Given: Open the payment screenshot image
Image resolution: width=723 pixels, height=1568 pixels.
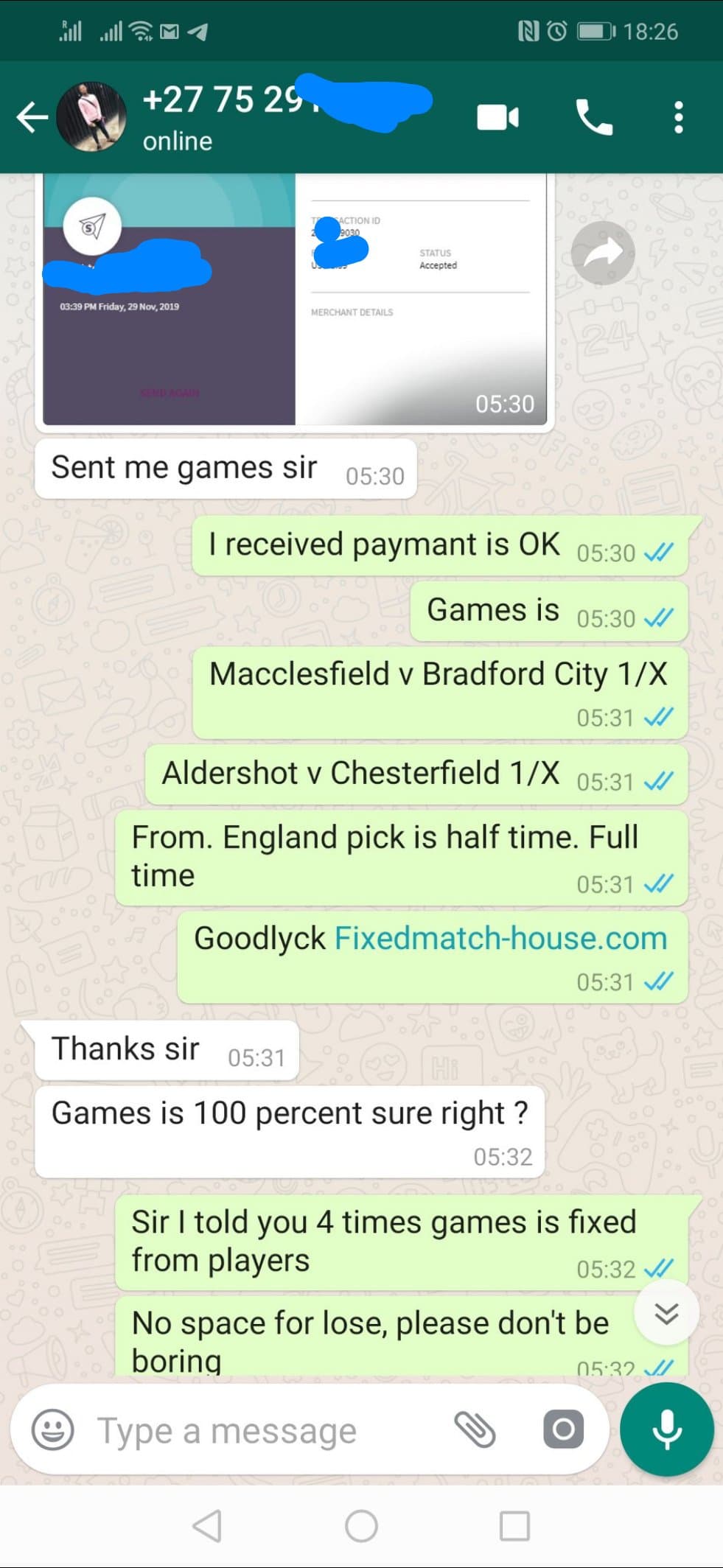Looking at the screenshot, I should click(295, 299).
